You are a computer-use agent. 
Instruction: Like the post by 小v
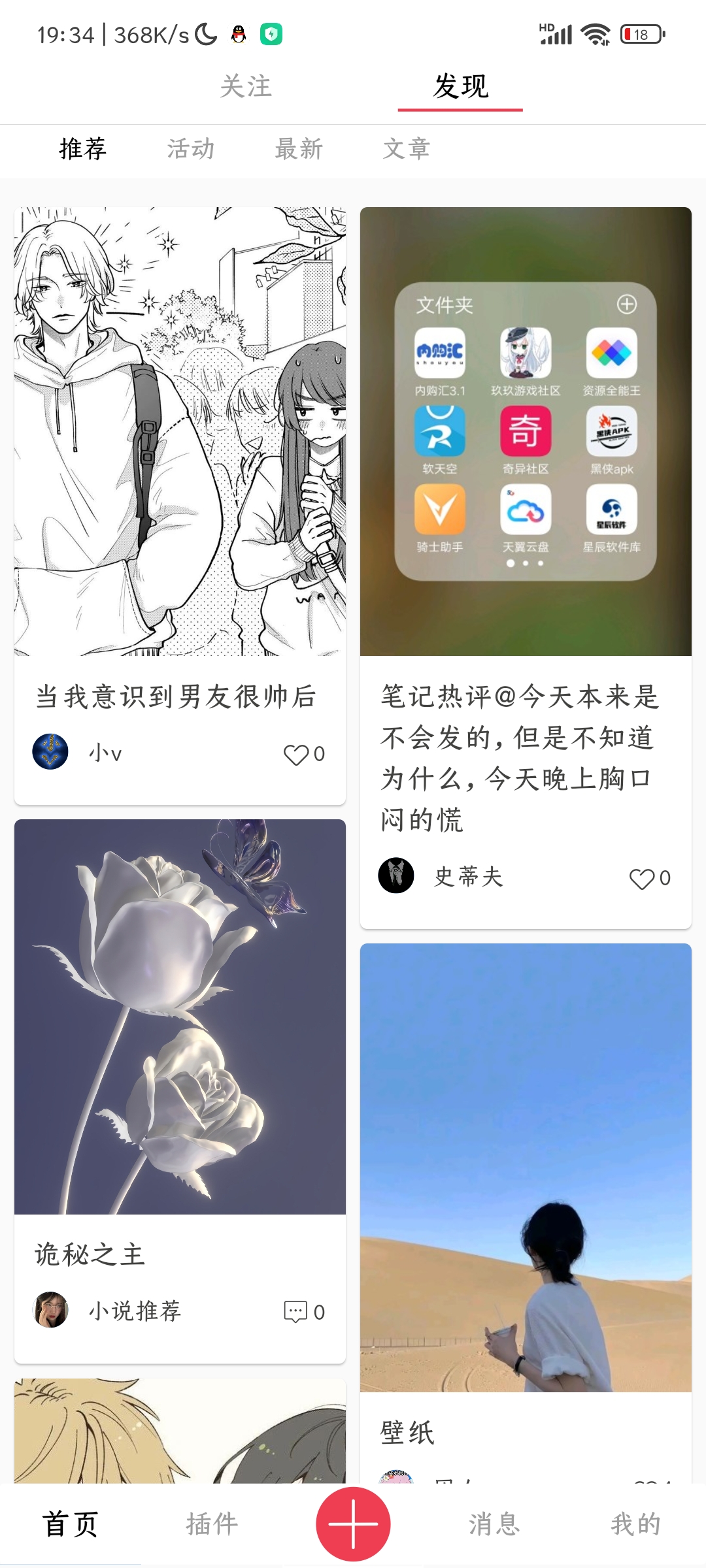tap(296, 754)
